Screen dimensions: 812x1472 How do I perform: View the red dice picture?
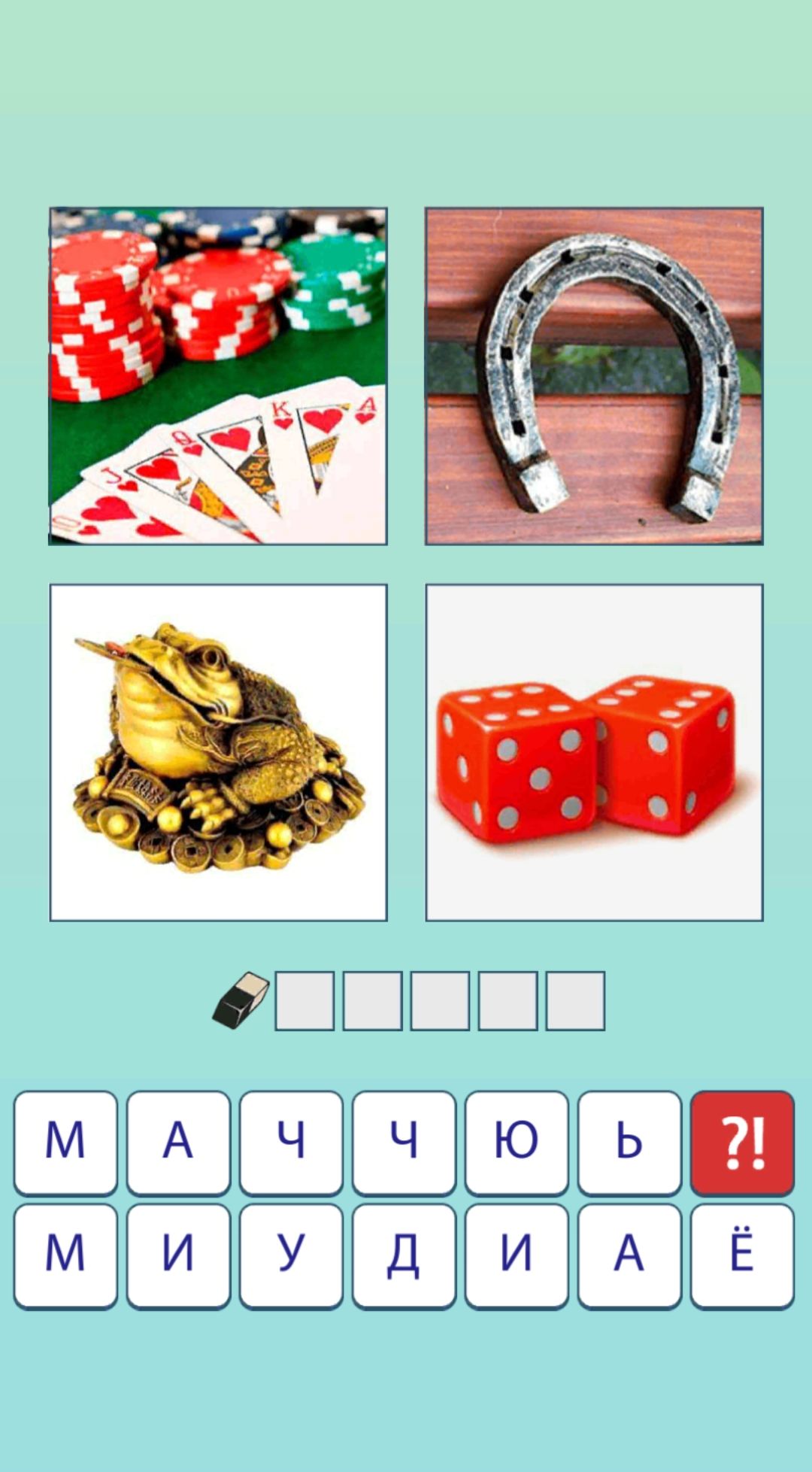click(594, 752)
